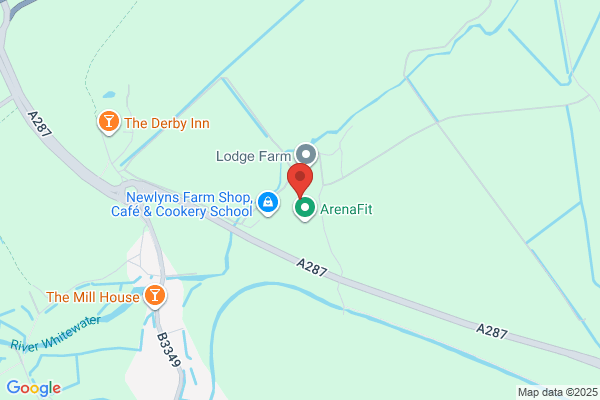Select the Newlyns Farm Shop marker
The image size is (600, 400).
(x=268, y=202)
